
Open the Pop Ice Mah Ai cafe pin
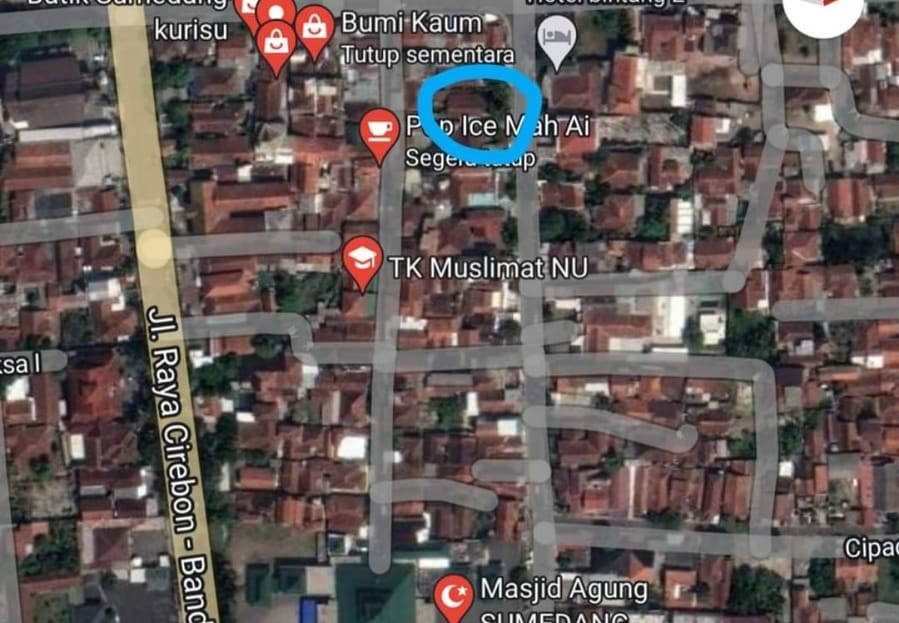377,128
